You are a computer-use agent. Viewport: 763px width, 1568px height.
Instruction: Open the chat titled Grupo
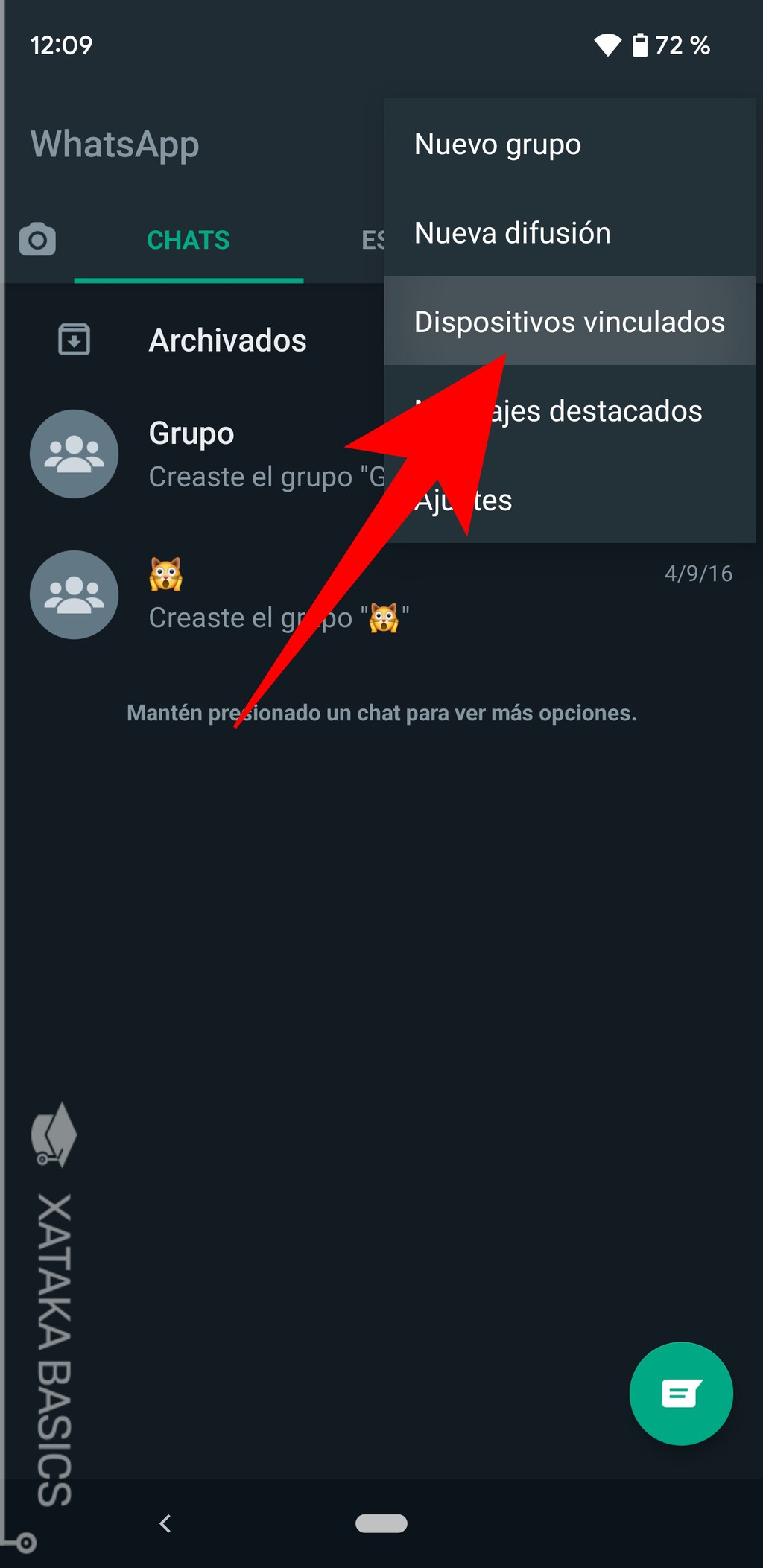pyautogui.click(x=224, y=454)
